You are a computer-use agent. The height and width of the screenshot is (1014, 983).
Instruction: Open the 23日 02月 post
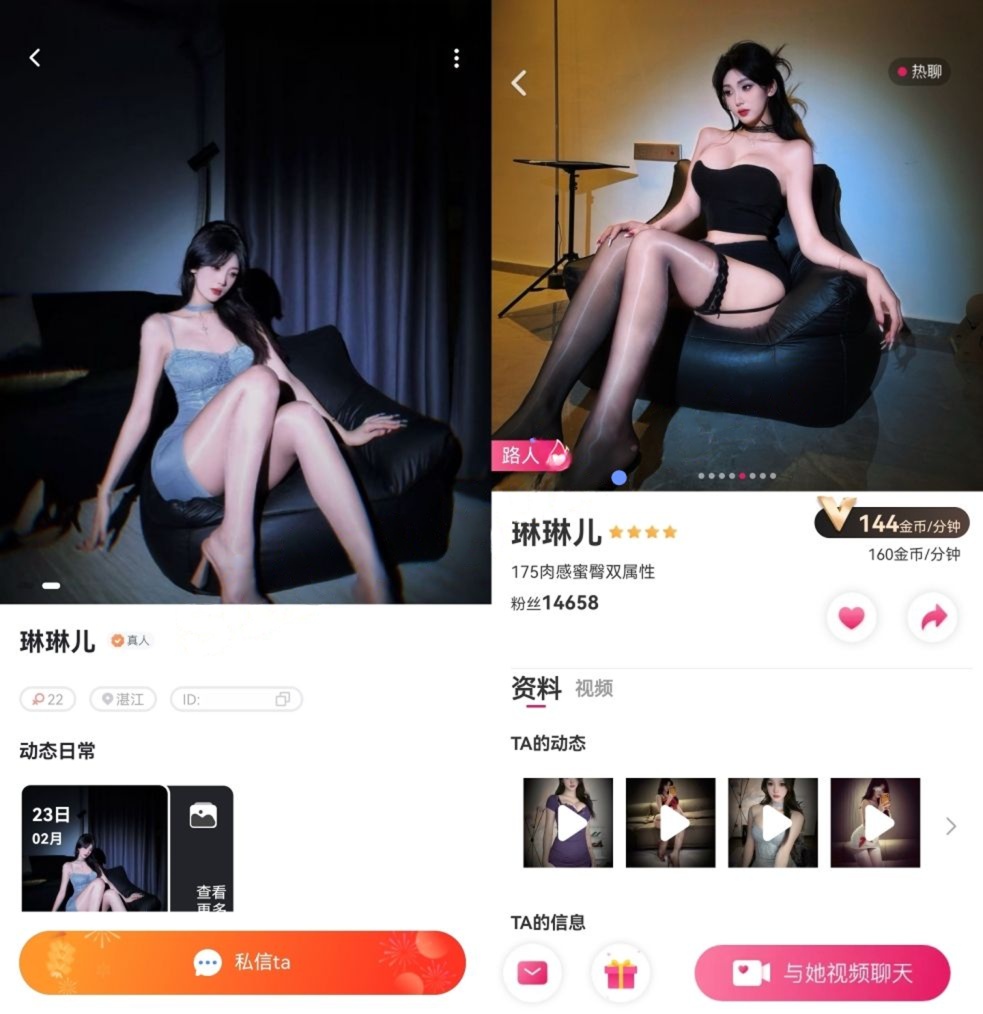(94, 848)
